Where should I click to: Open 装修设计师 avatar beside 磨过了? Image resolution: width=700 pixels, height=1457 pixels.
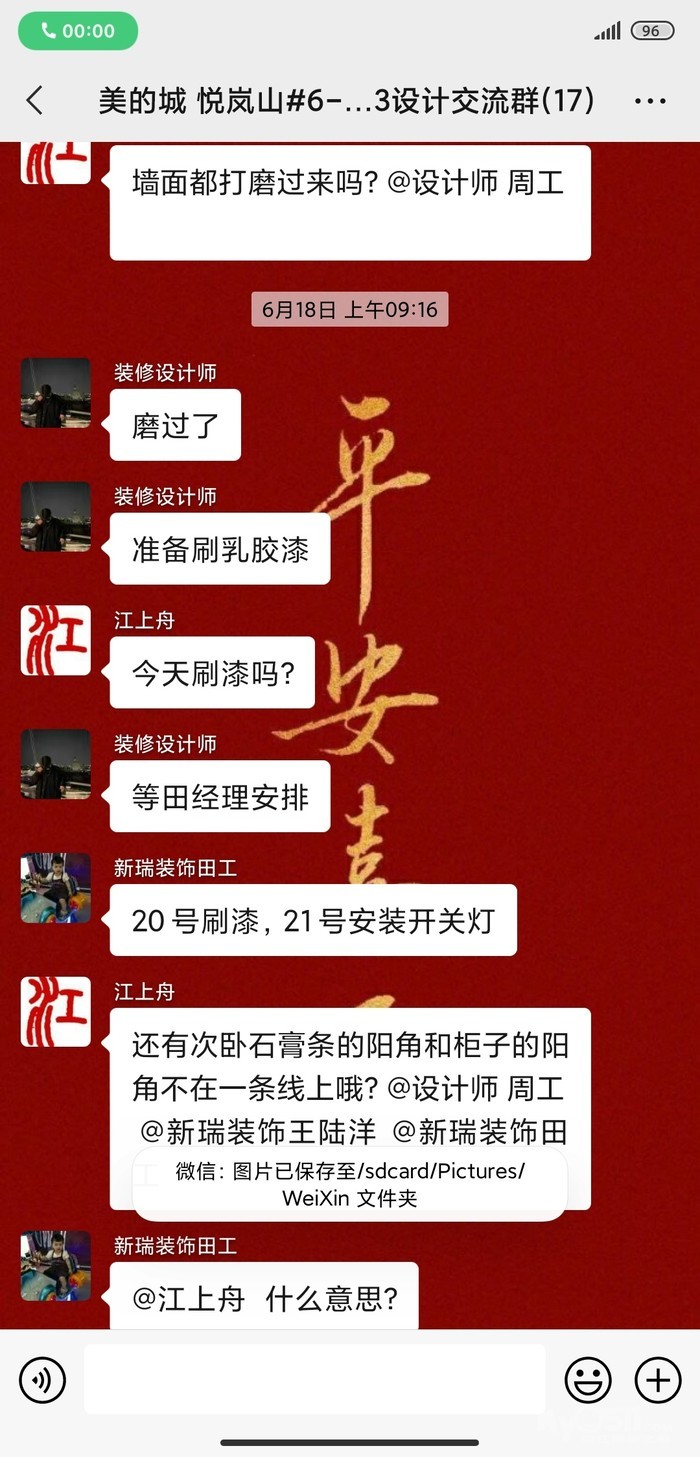[x=56, y=393]
